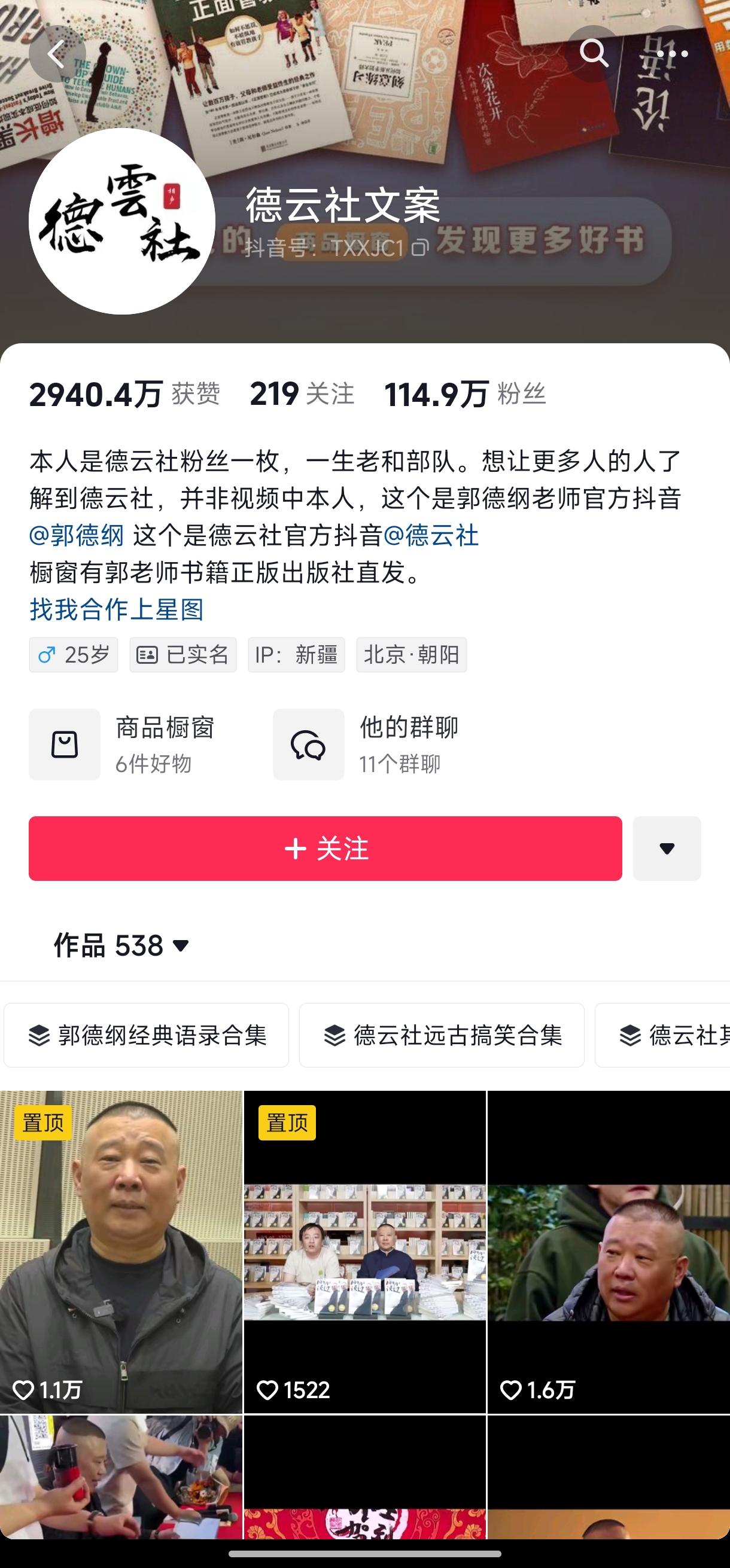View the 219 关注 following list
The image size is (730, 1568).
coord(302,394)
